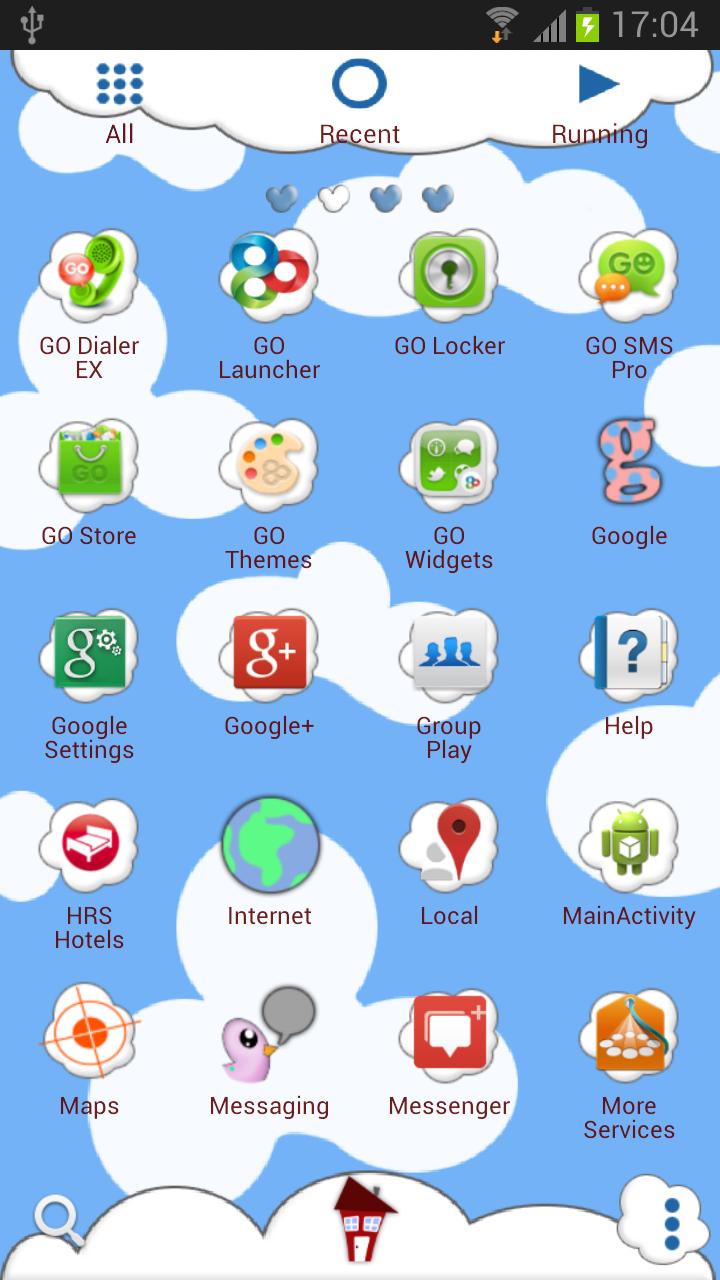Launch HRS Hotels
This screenshot has height=1280, width=720.
point(89,841)
